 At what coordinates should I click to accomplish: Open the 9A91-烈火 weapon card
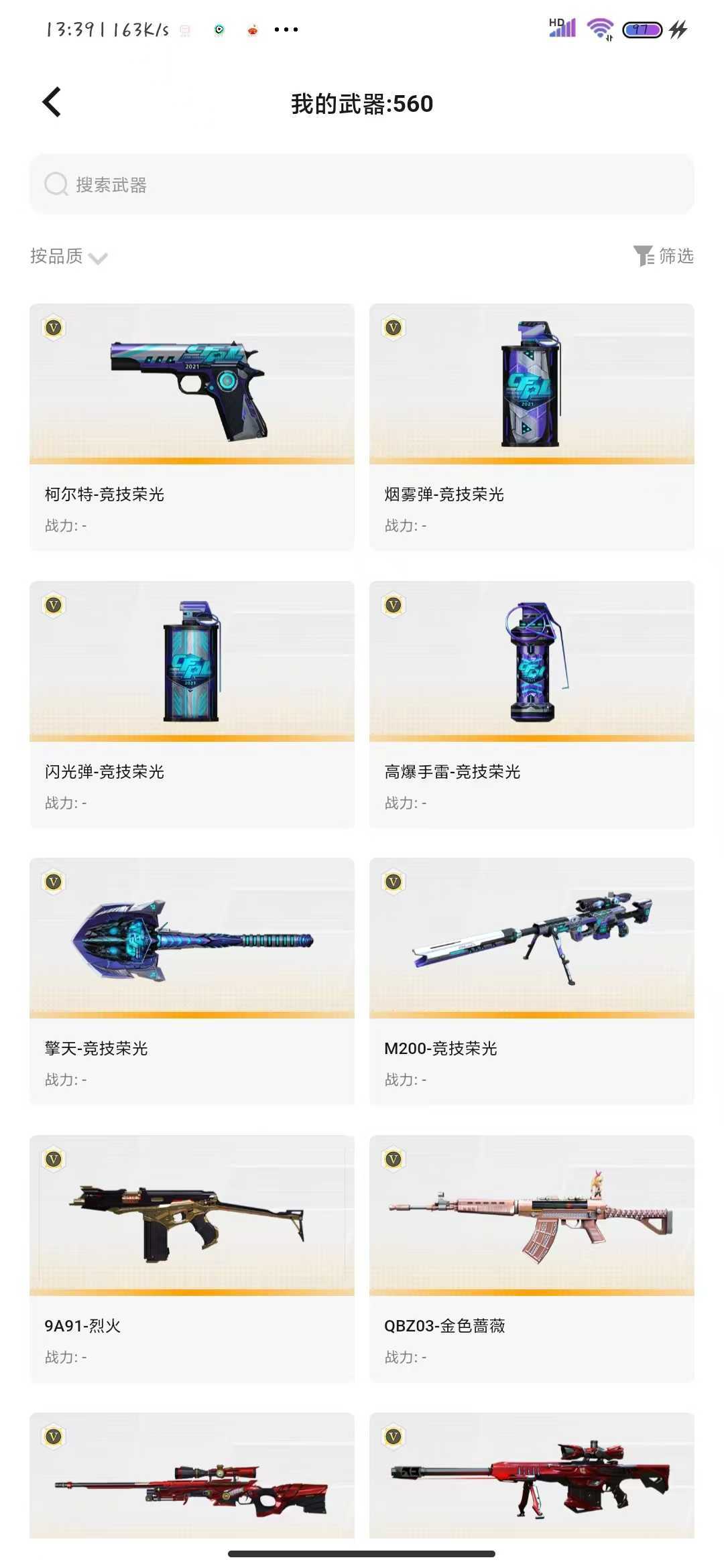click(192, 1258)
